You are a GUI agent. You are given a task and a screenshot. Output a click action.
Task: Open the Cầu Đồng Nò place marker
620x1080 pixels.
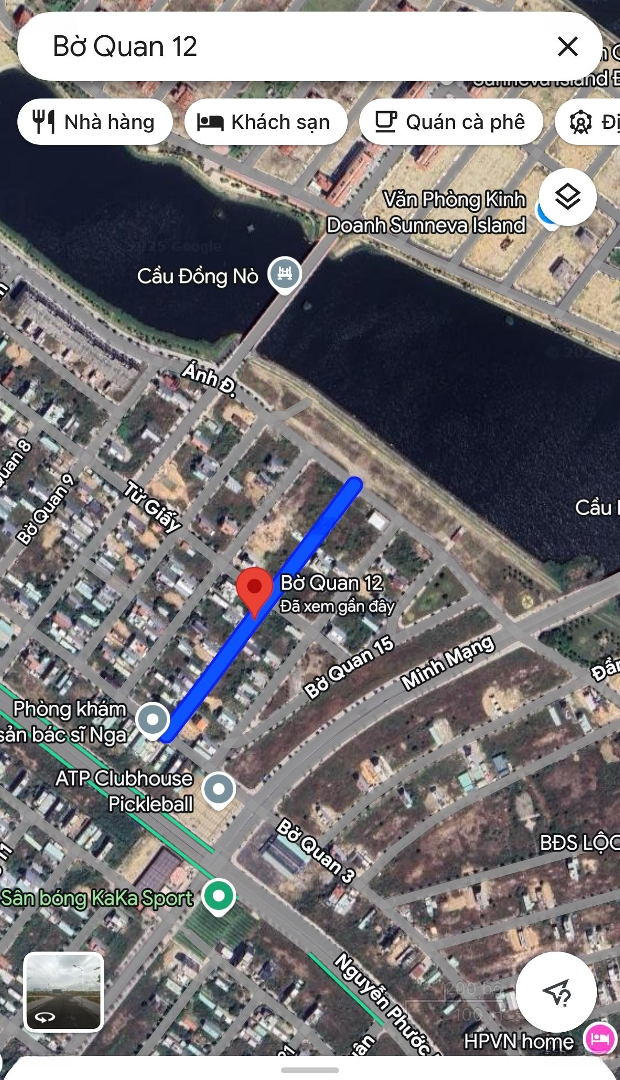pos(285,274)
